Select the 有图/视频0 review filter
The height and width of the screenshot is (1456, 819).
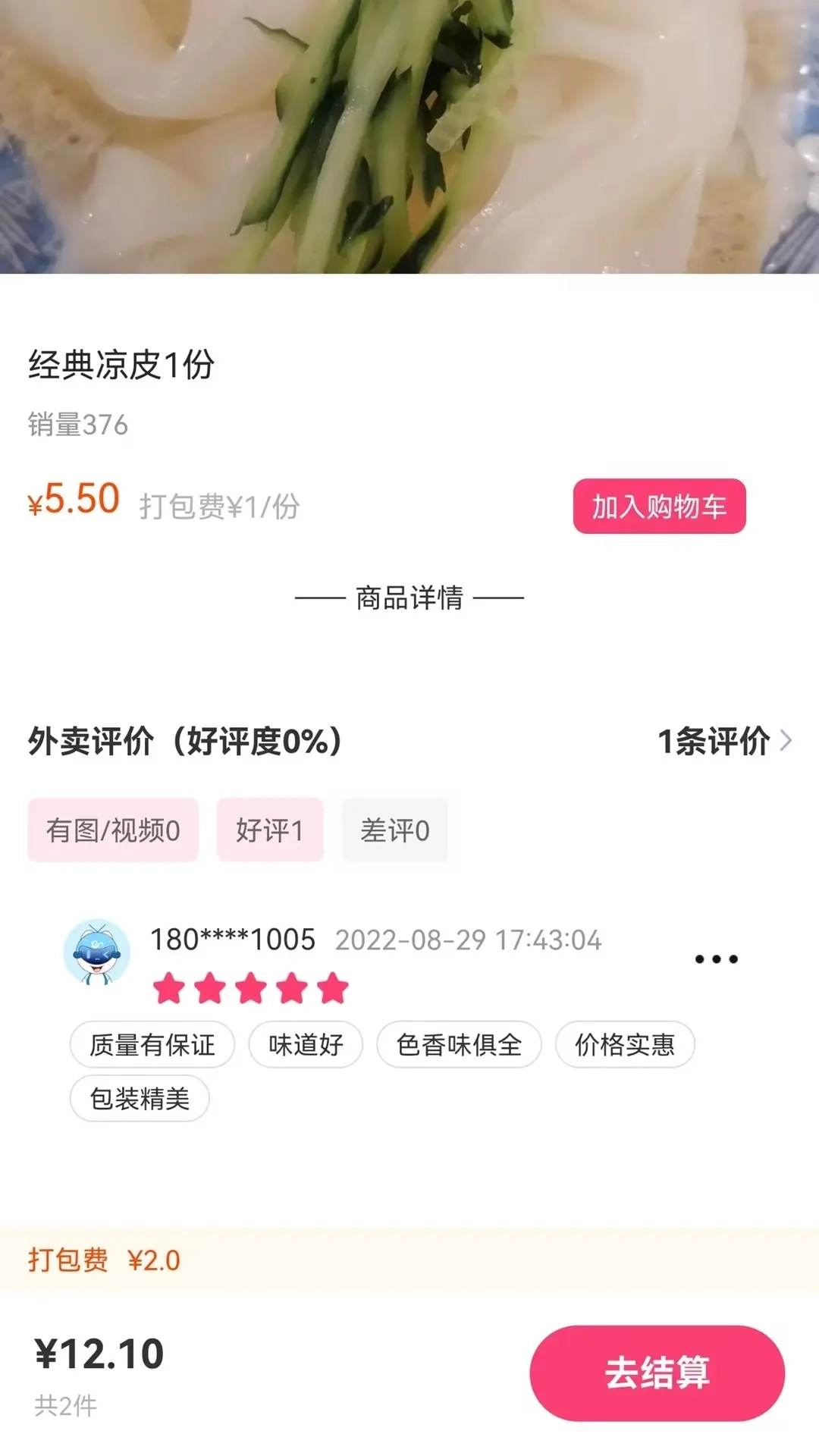[112, 830]
